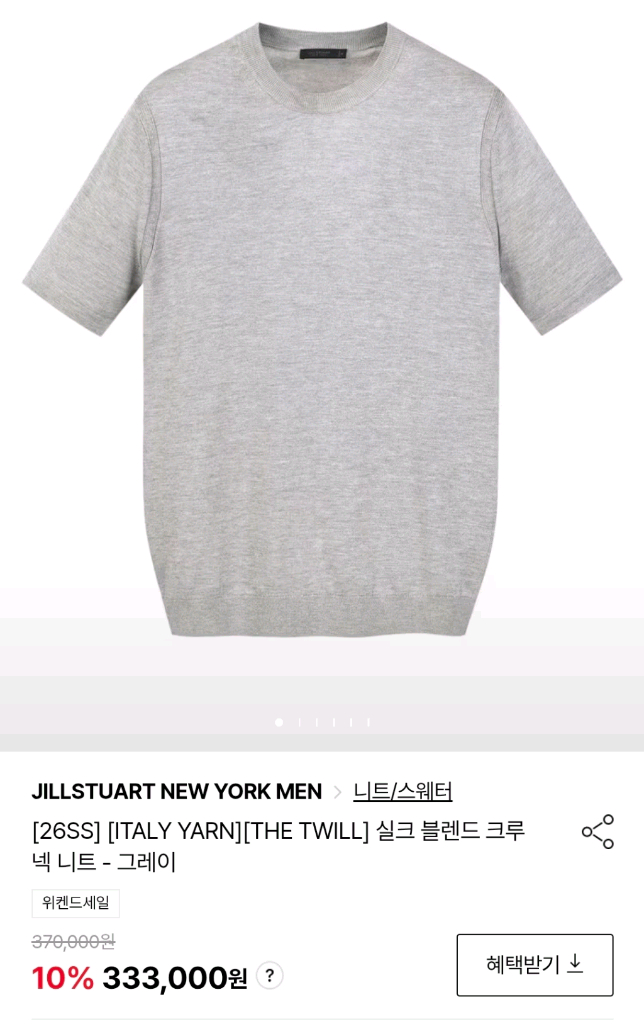Open the price info question mark
The width and height of the screenshot is (644, 1024).
pos(269,975)
